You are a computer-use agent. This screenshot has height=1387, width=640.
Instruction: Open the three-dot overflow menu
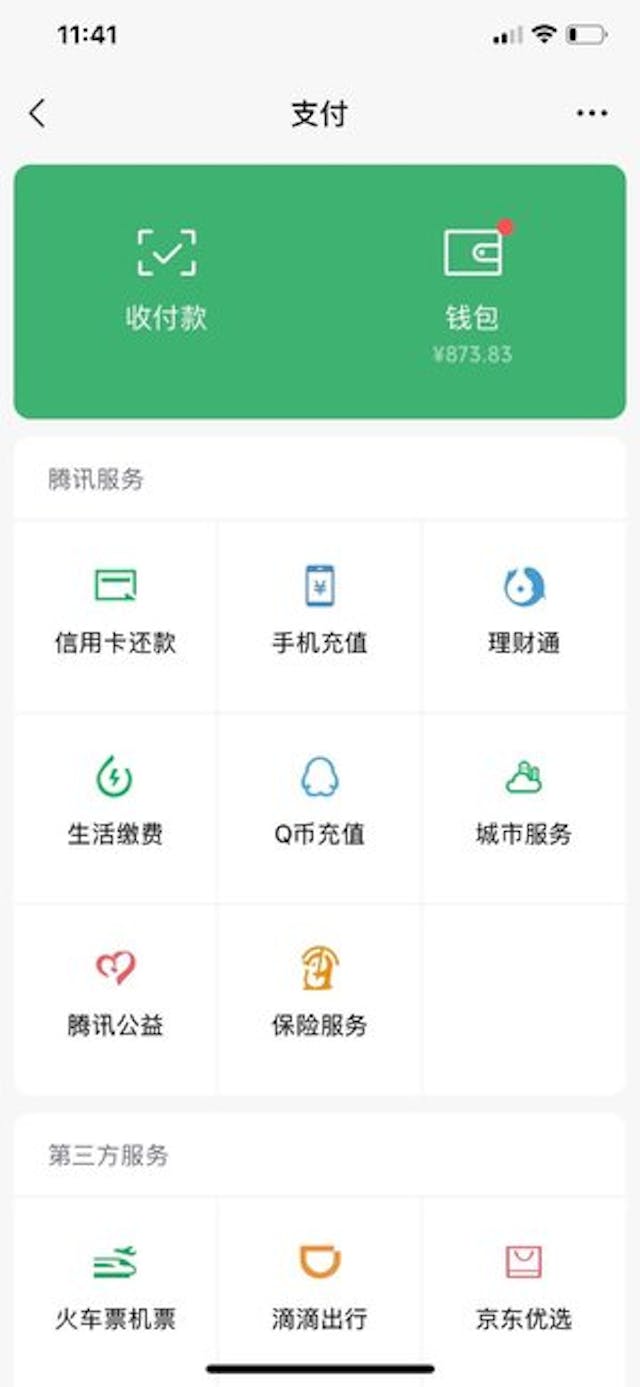click(x=592, y=113)
